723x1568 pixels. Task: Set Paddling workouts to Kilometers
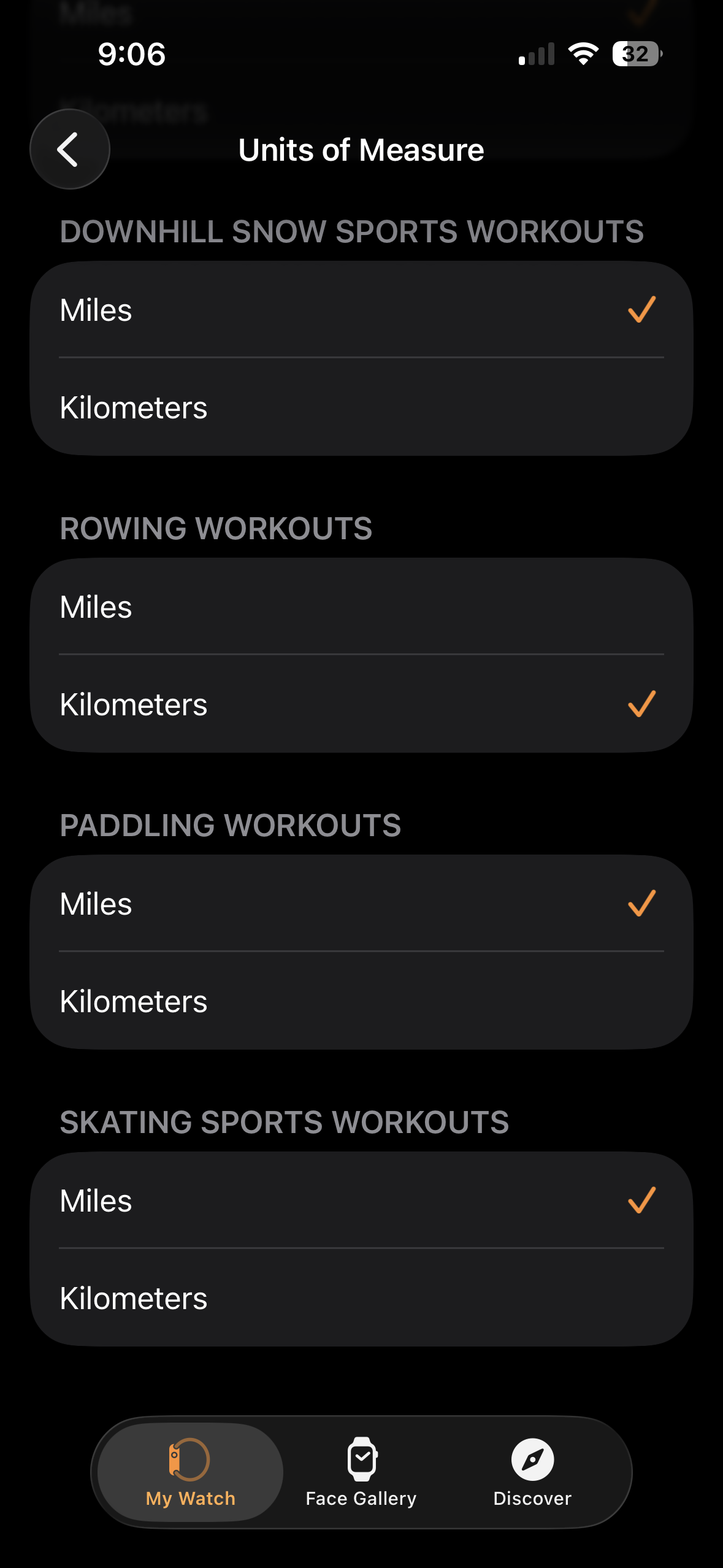click(x=361, y=1001)
